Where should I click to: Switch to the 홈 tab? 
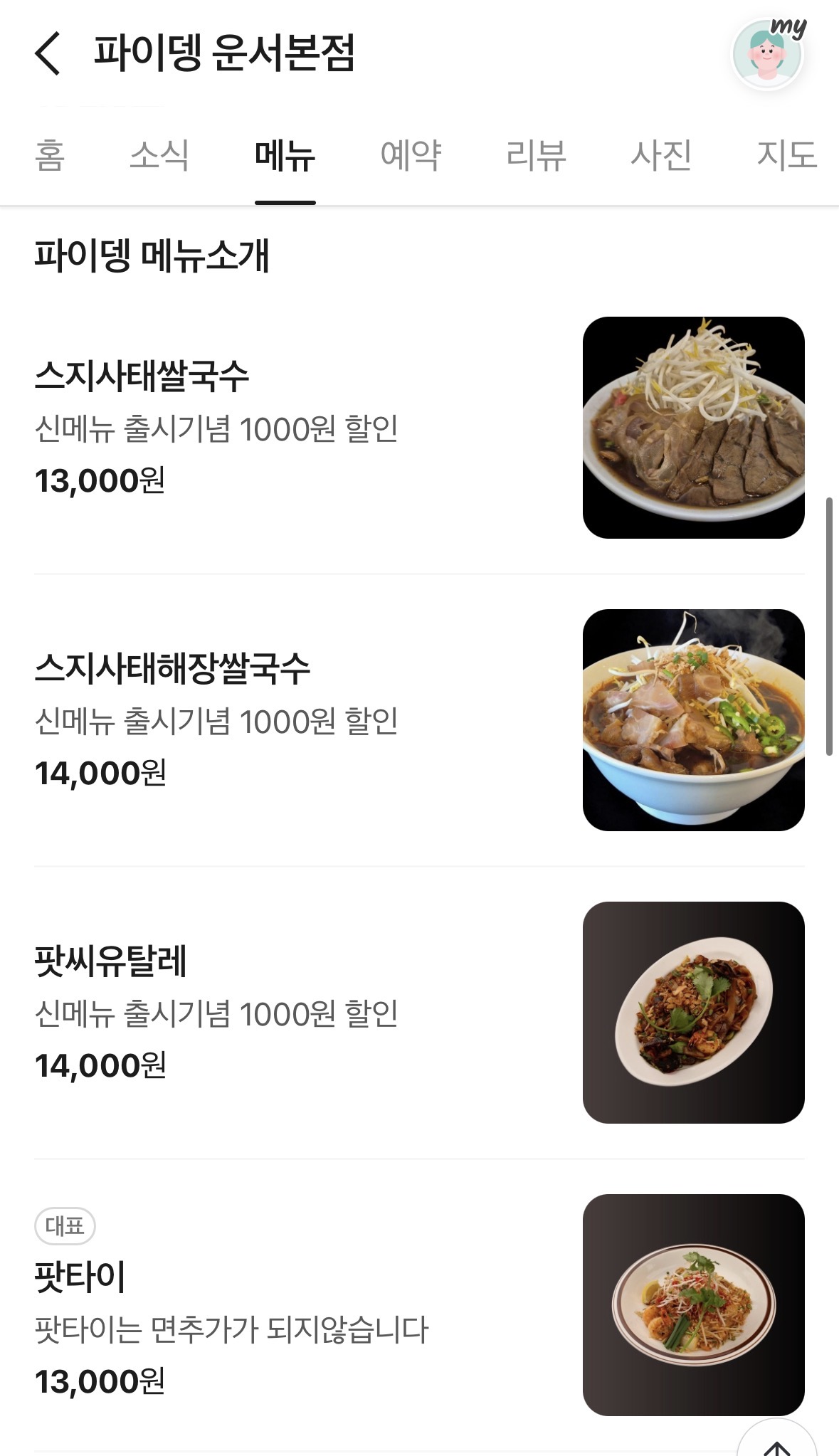coord(50,154)
